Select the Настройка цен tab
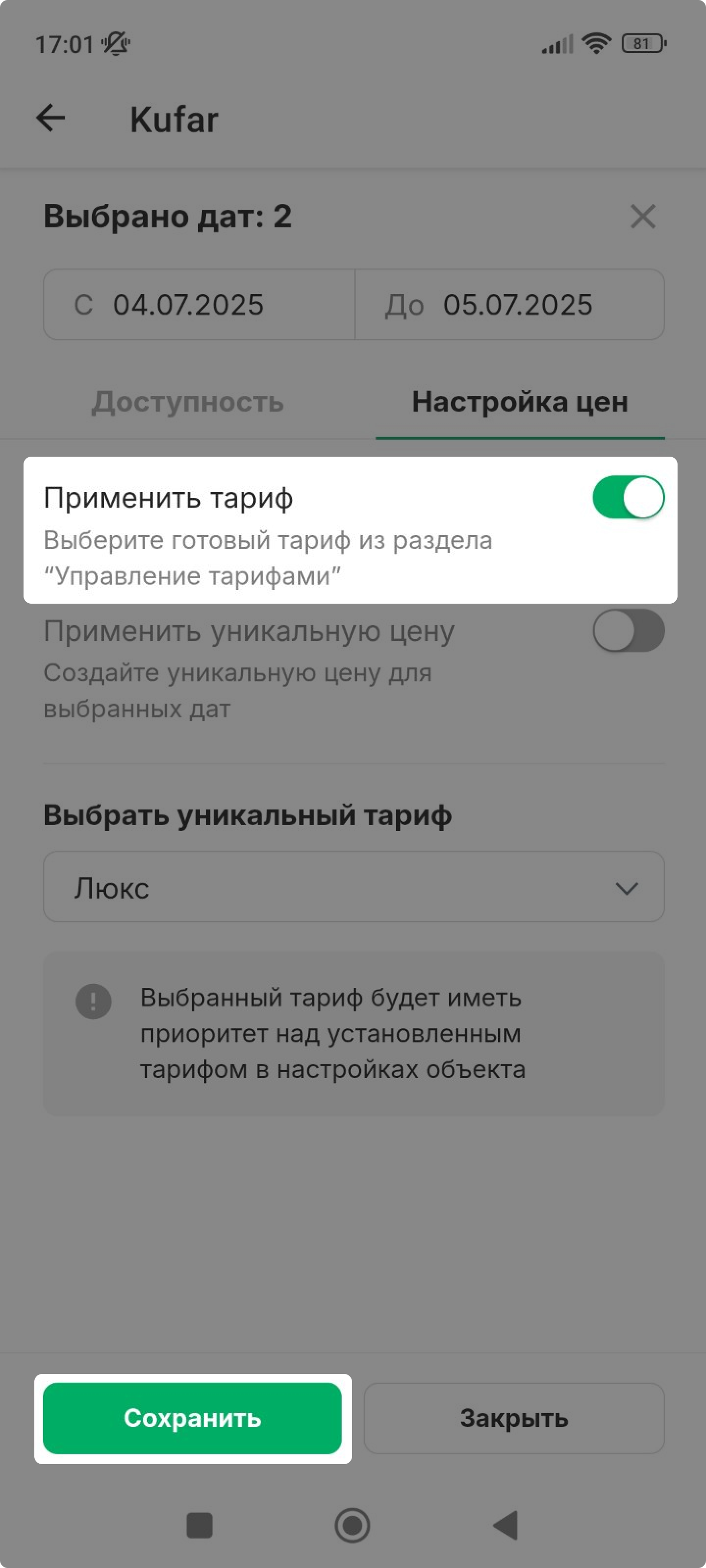 coord(520,402)
